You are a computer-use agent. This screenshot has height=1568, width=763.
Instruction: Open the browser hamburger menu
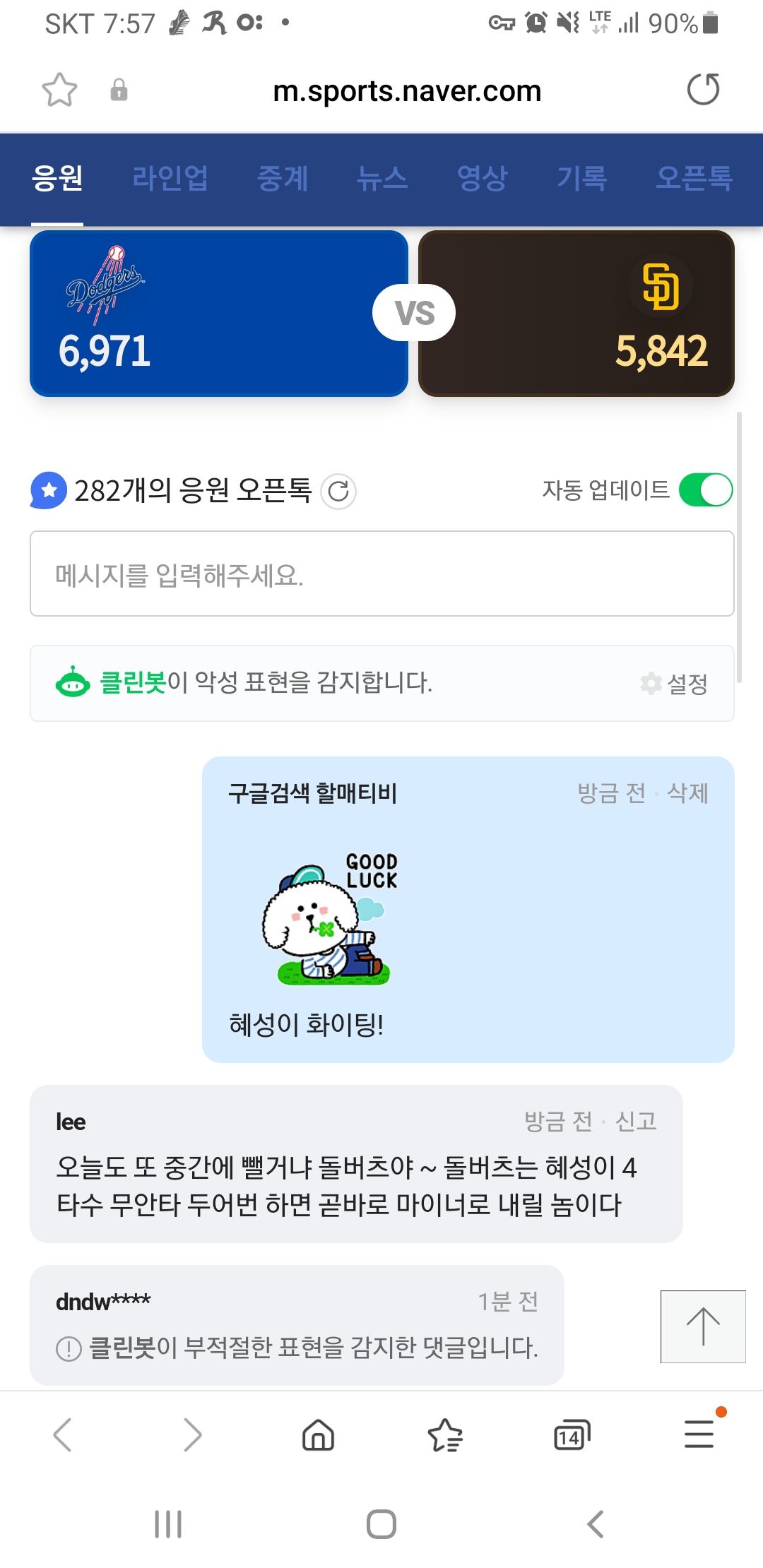699,1435
